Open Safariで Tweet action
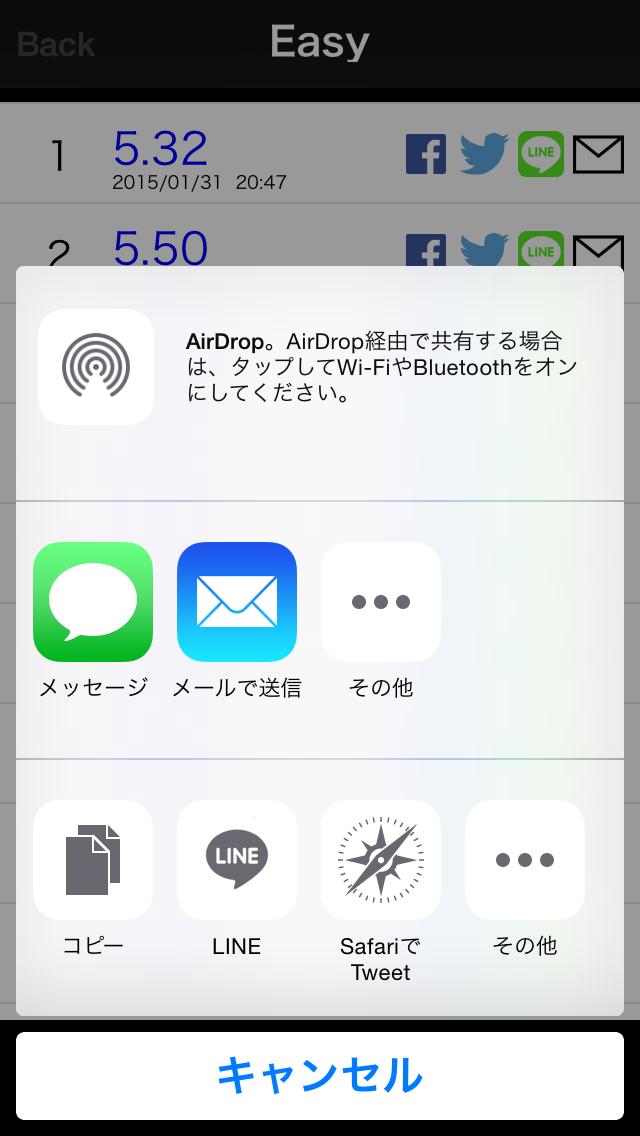 [381, 860]
